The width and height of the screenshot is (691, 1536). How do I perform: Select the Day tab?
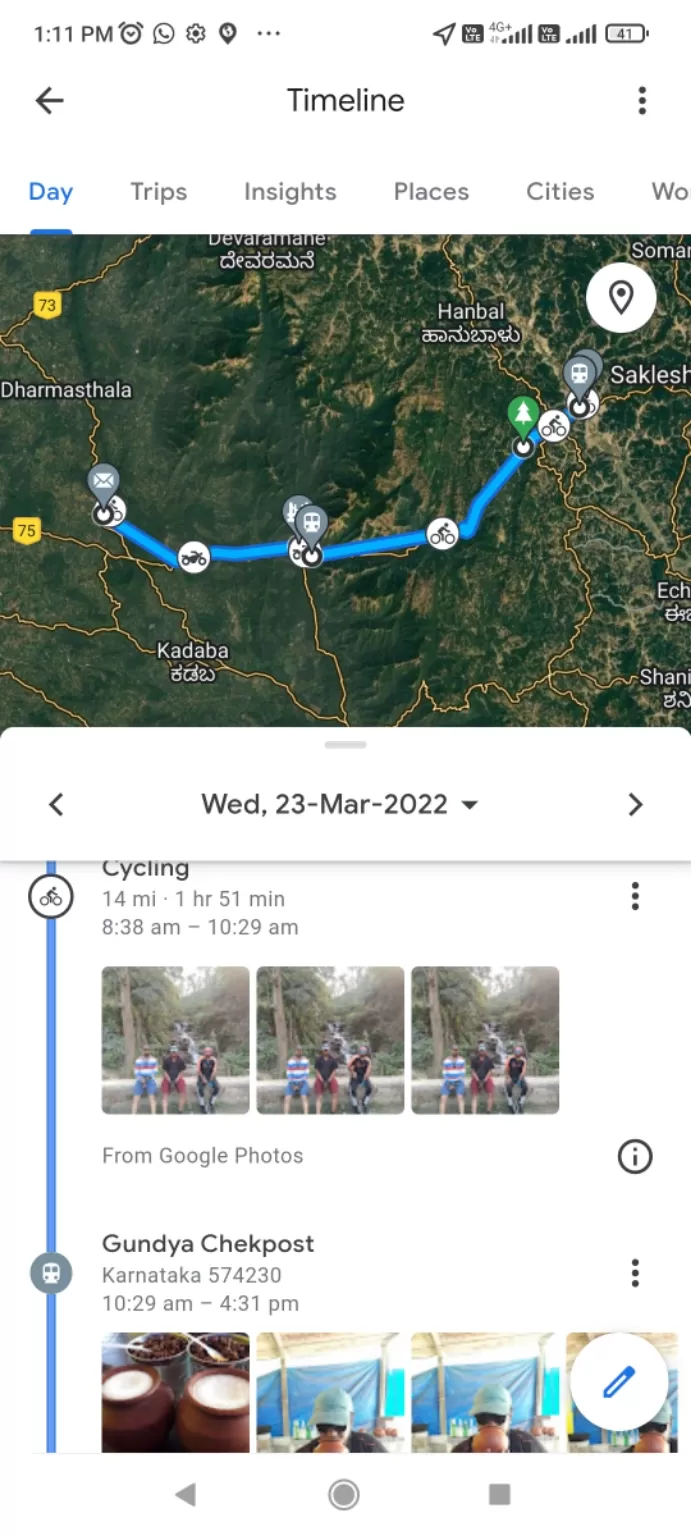(x=51, y=192)
